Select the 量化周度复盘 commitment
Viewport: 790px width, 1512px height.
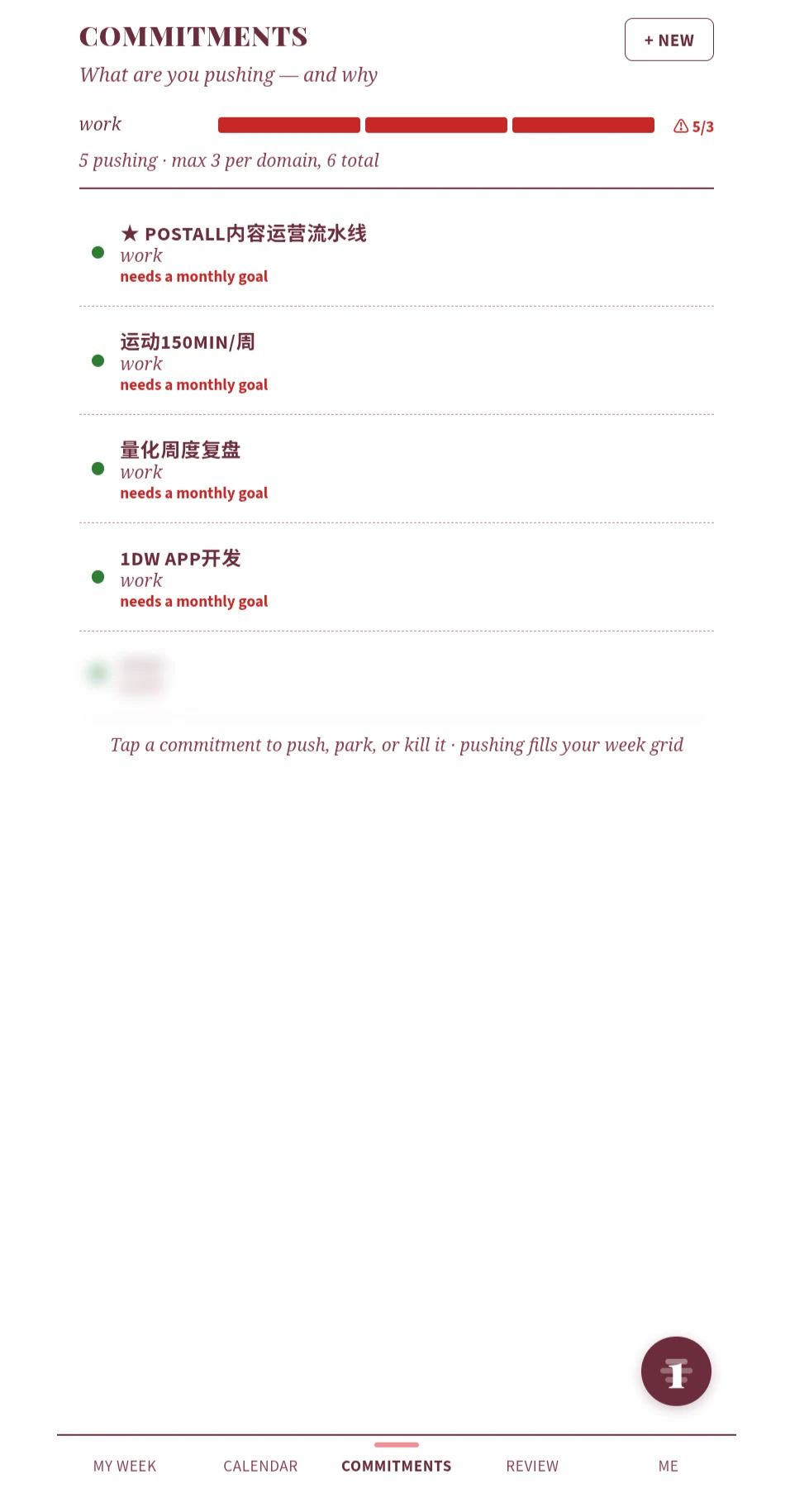(x=397, y=470)
